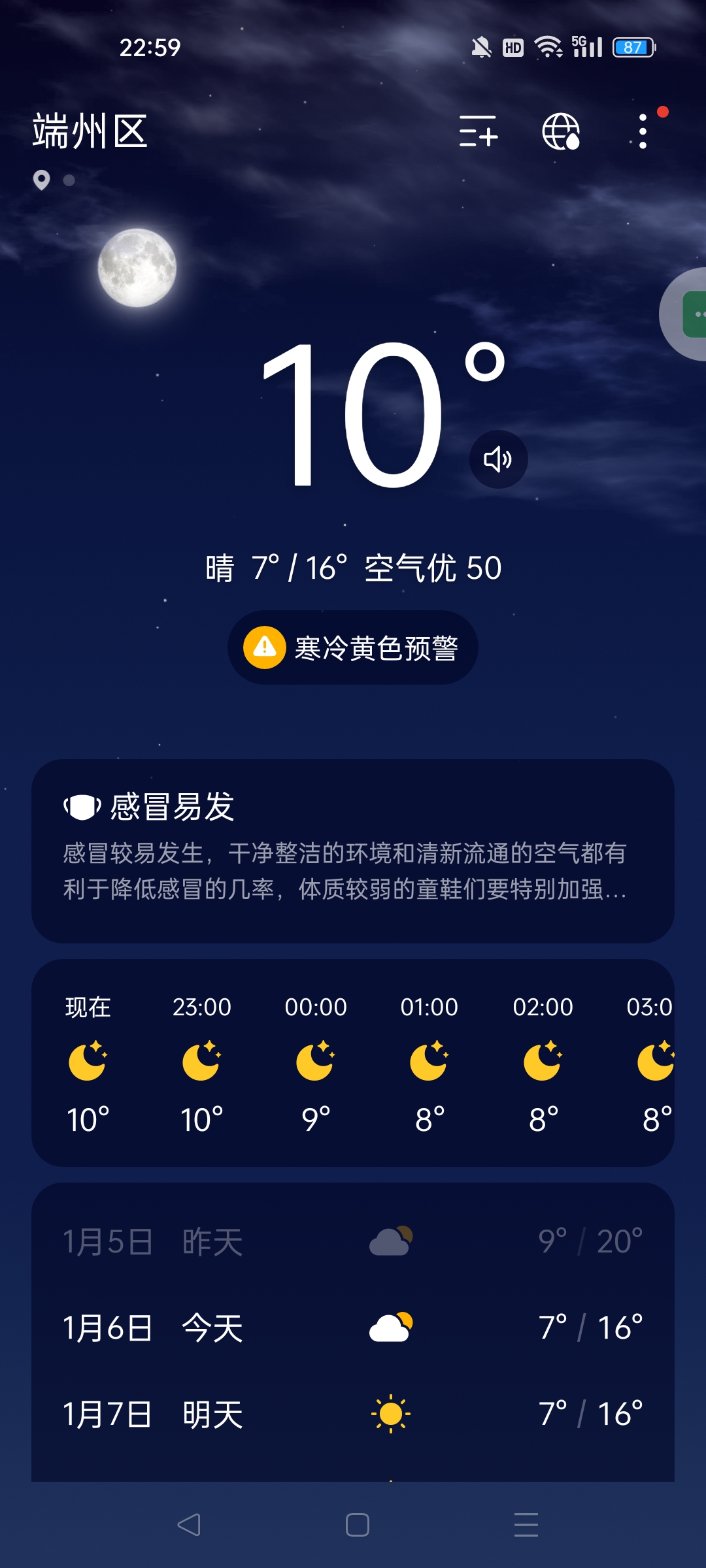Open the city management list icon

point(479,131)
